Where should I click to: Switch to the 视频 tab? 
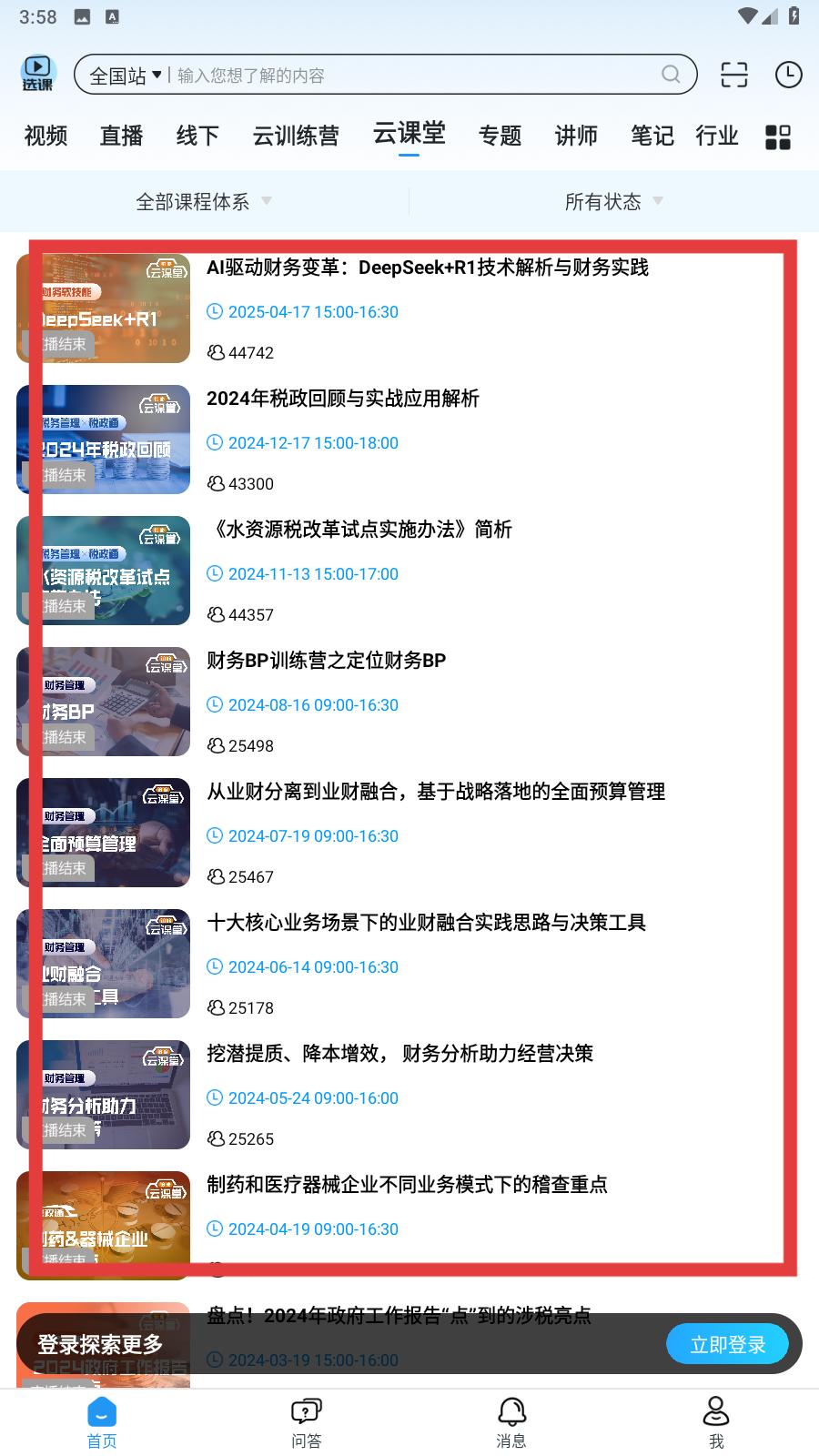click(x=45, y=136)
